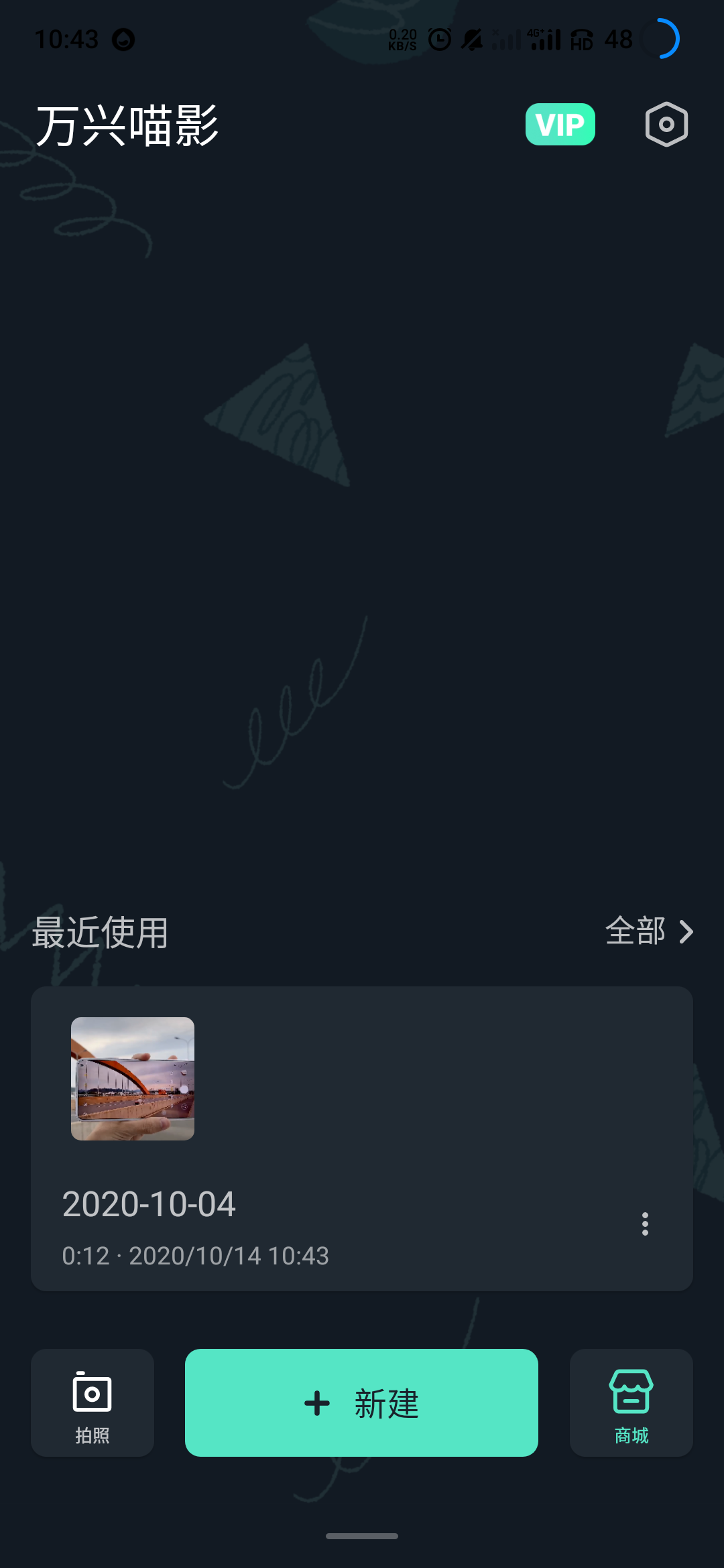Image resolution: width=724 pixels, height=1568 pixels.
Task: Open the three-dot menu on 2020-10-04 project
Action: point(645,1225)
